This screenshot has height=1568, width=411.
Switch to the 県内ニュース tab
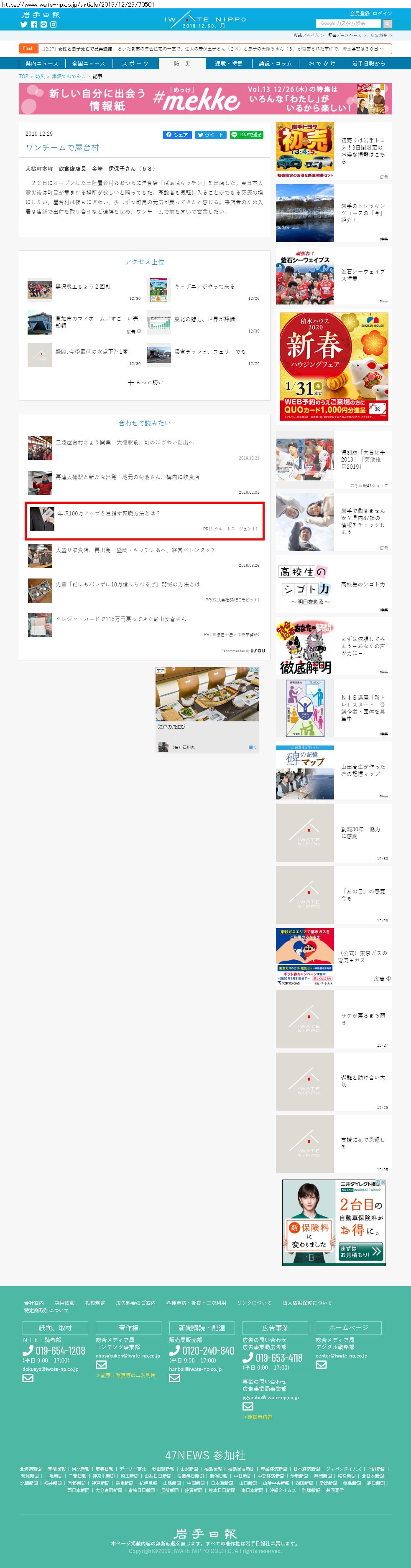pos(41,63)
